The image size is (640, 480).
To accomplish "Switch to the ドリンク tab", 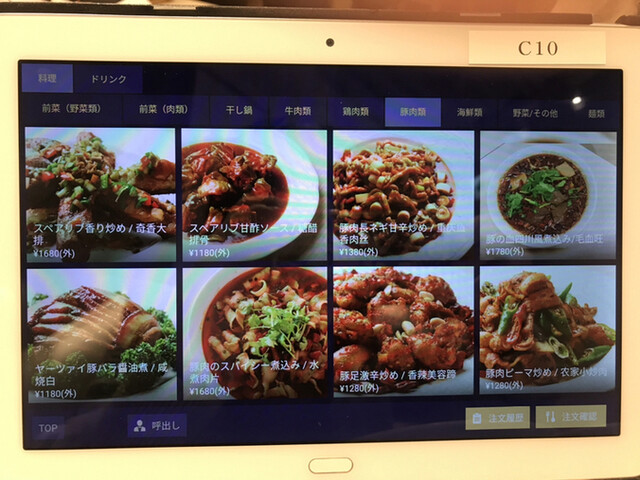I will coord(108,77).
